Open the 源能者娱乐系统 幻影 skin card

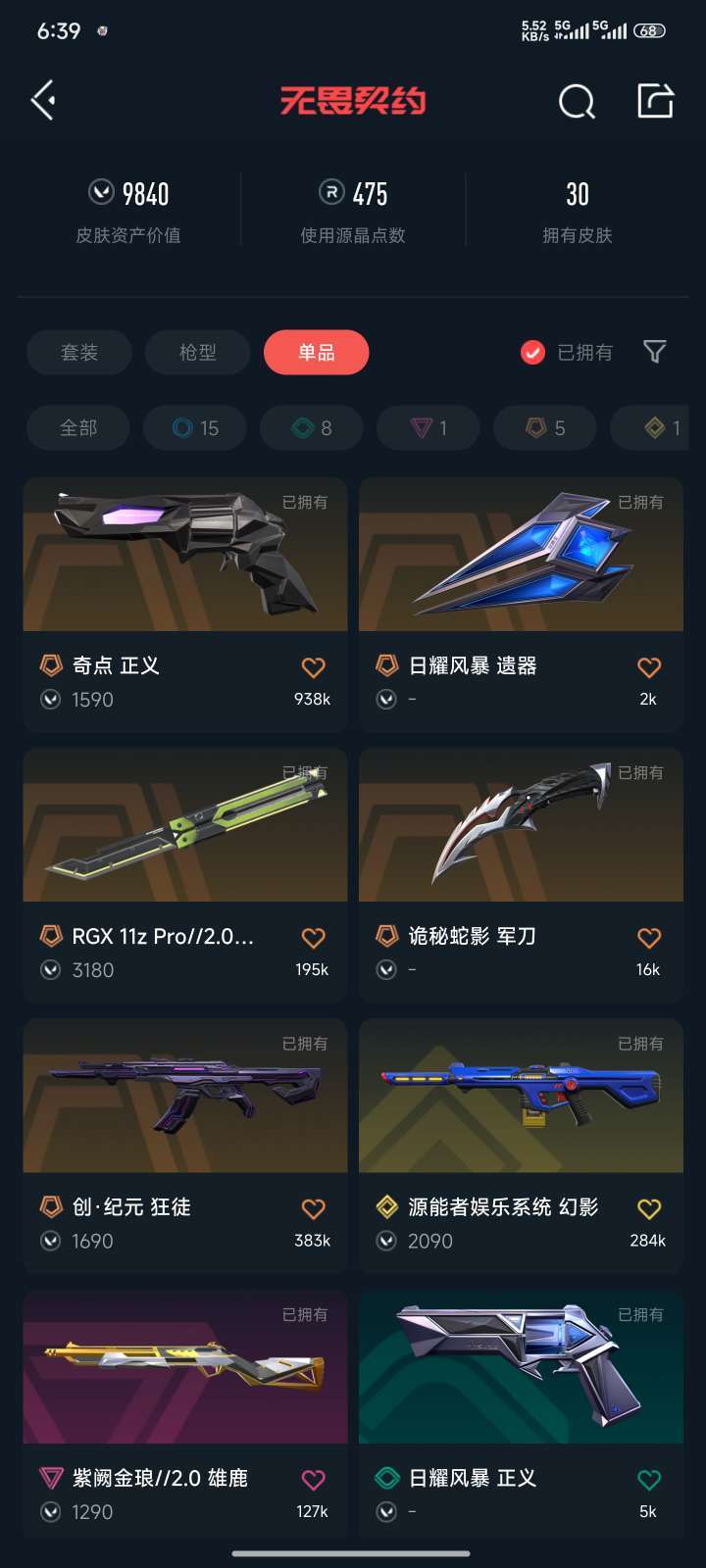[522, 1146]
